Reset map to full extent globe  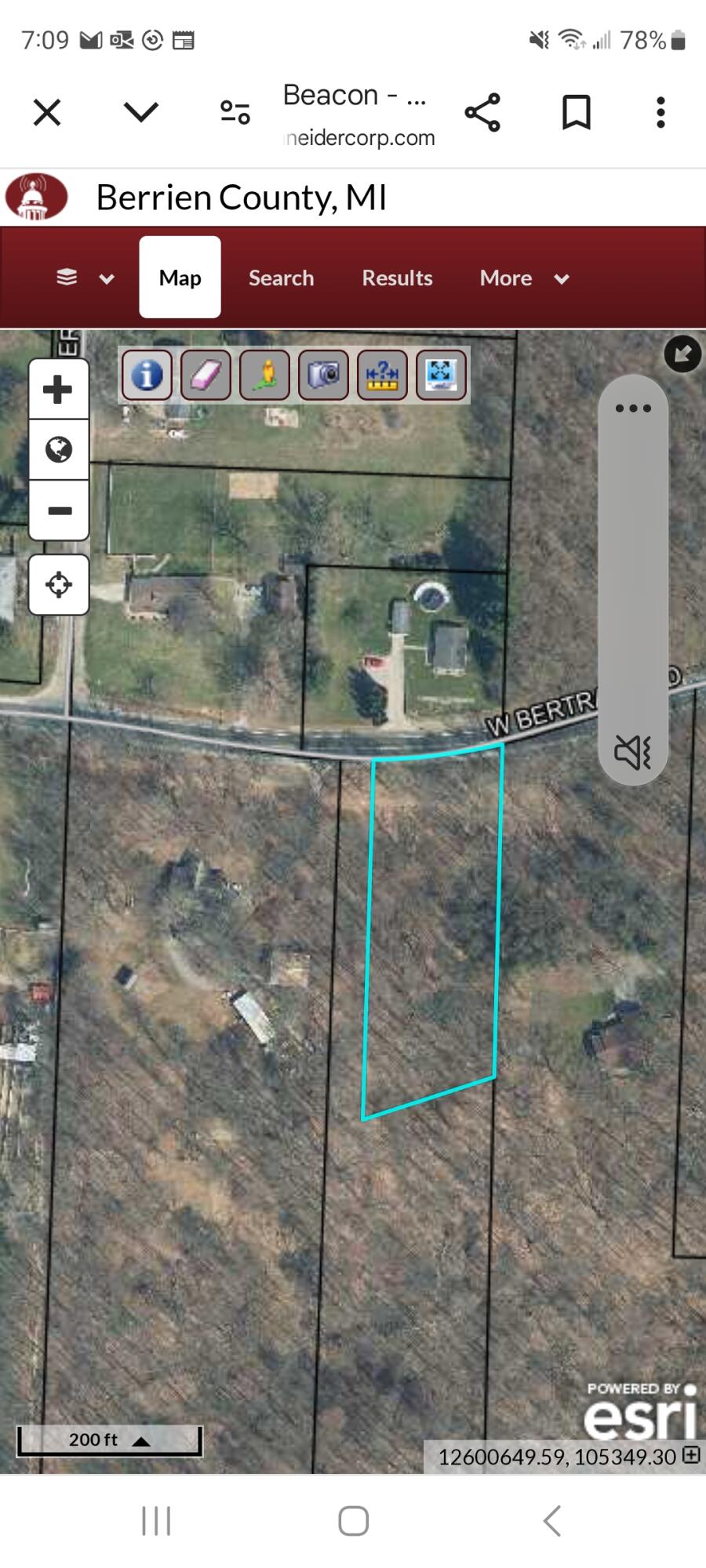coord(58,450)
